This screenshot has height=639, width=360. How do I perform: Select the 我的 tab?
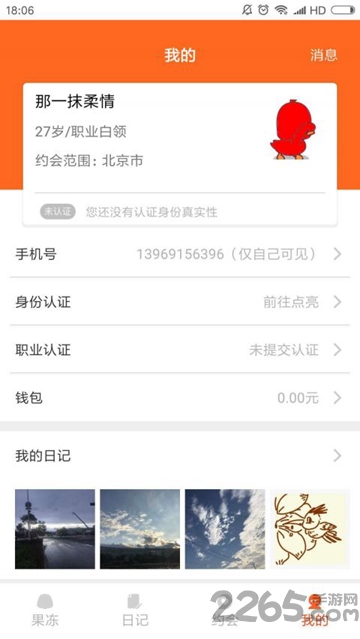(x=315, y=610)
